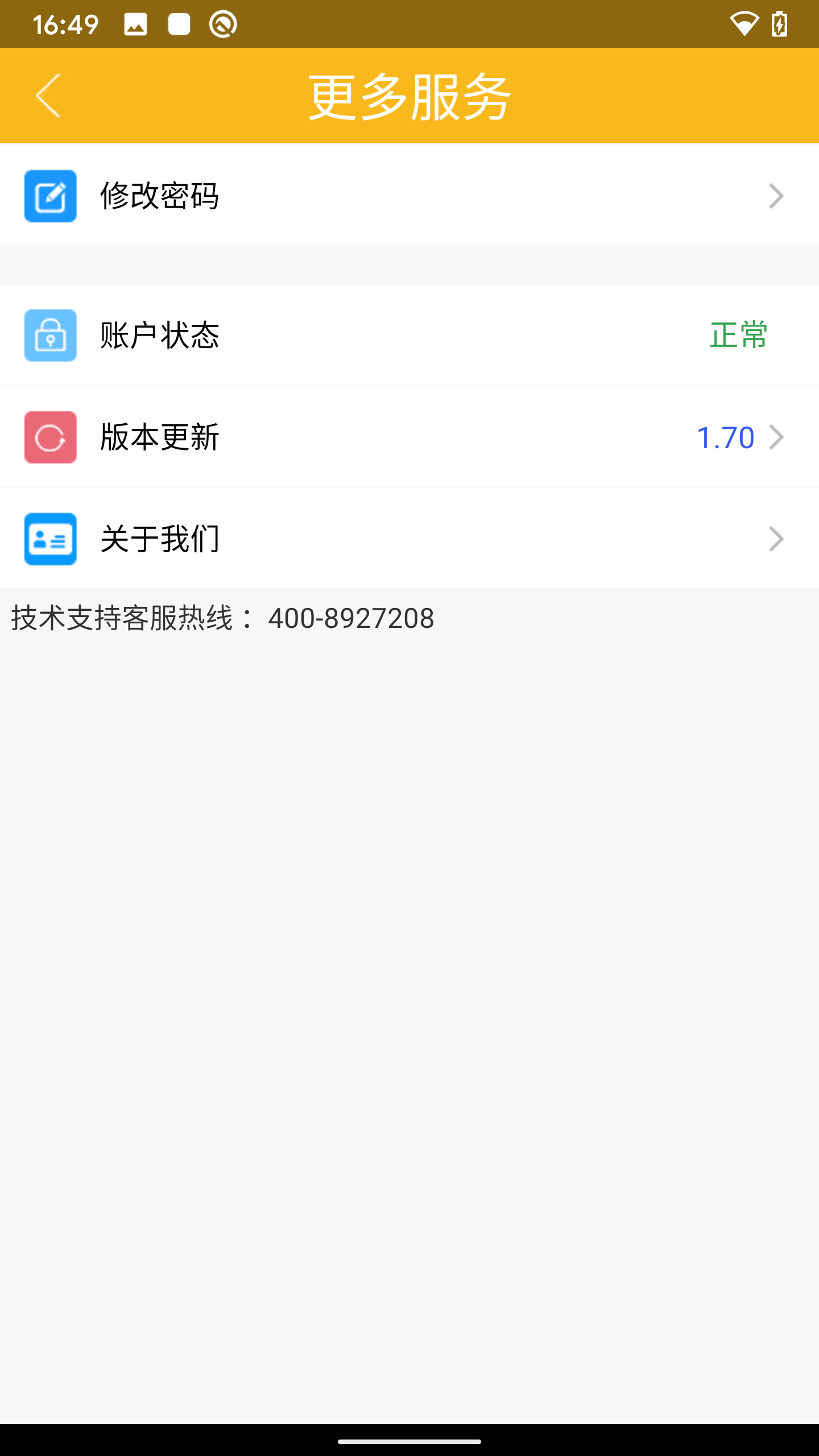
Task: Tap the battery charging icon in the status bar
Action: point(779,23)
